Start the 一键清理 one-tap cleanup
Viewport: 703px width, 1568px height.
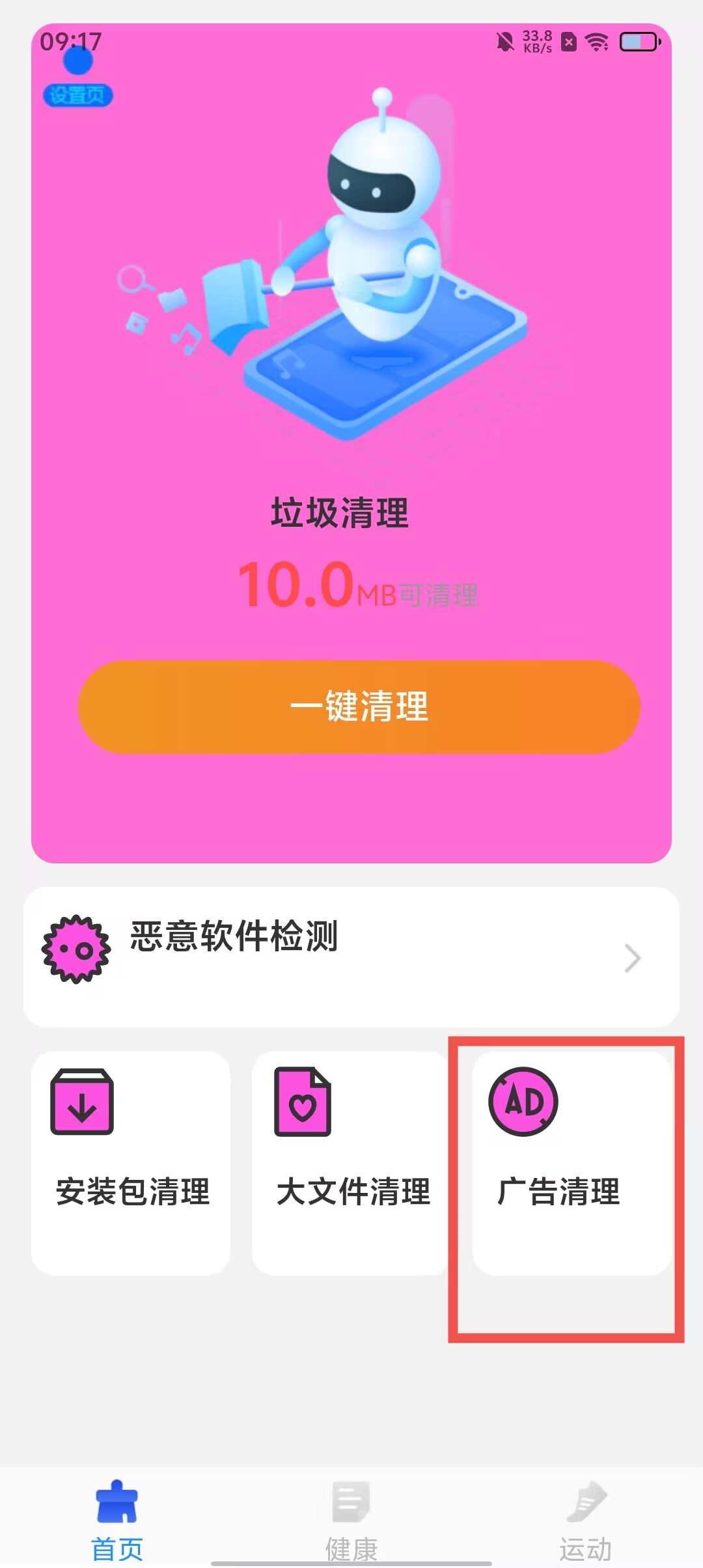[x=359, y=707]
